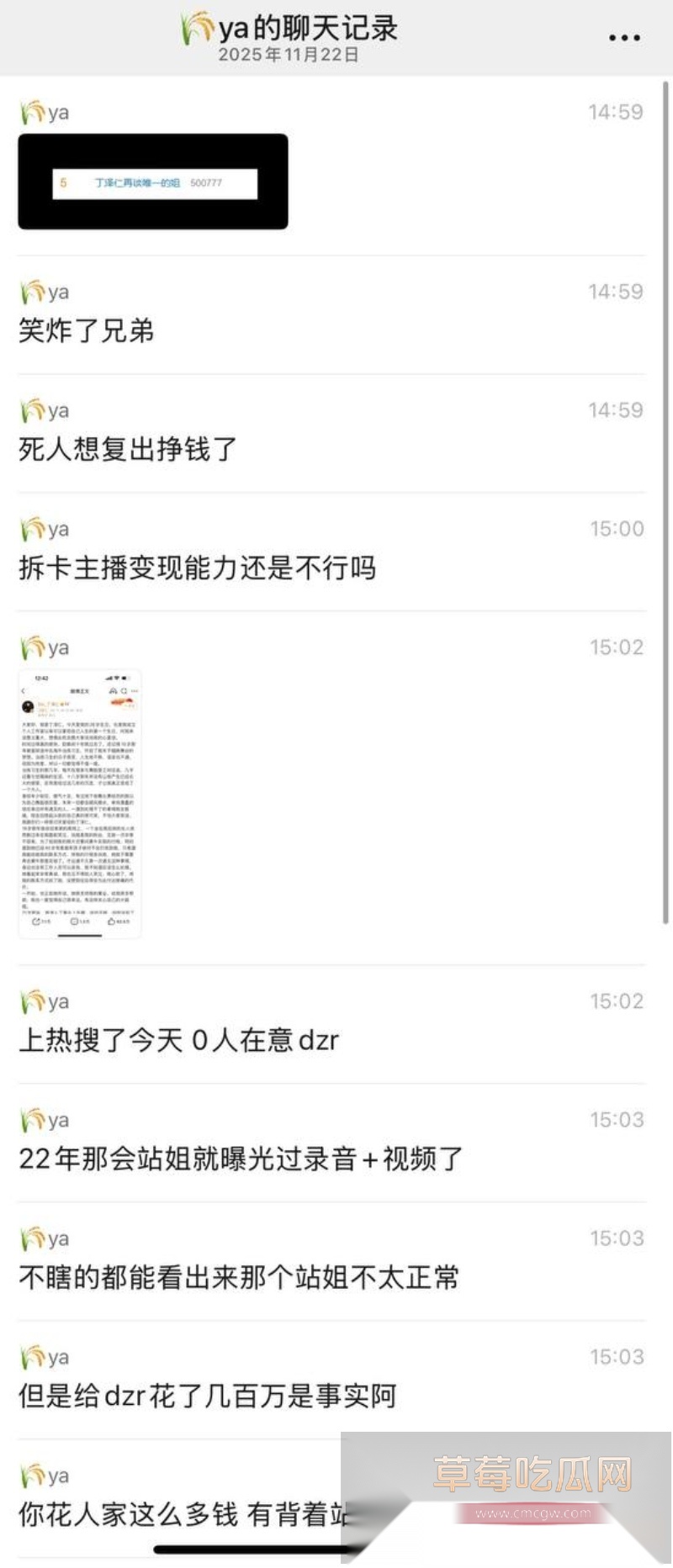673x1568 pixels.
Task: Click ya's avatar near the 15:00 message
Action: tap(32, 529)
